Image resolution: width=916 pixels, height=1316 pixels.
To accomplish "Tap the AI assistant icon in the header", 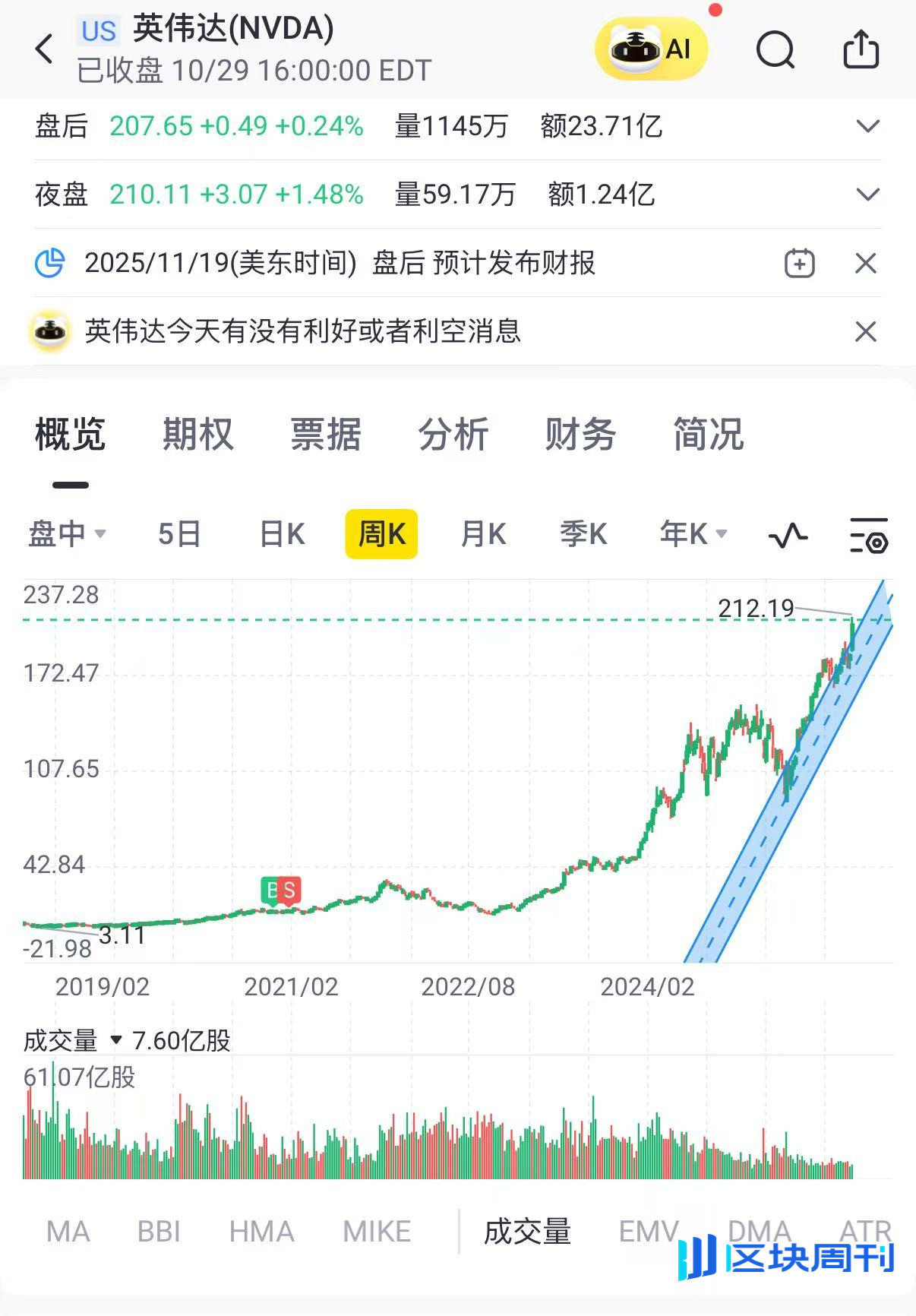I will pyautogui.click(x=652, y=48).
